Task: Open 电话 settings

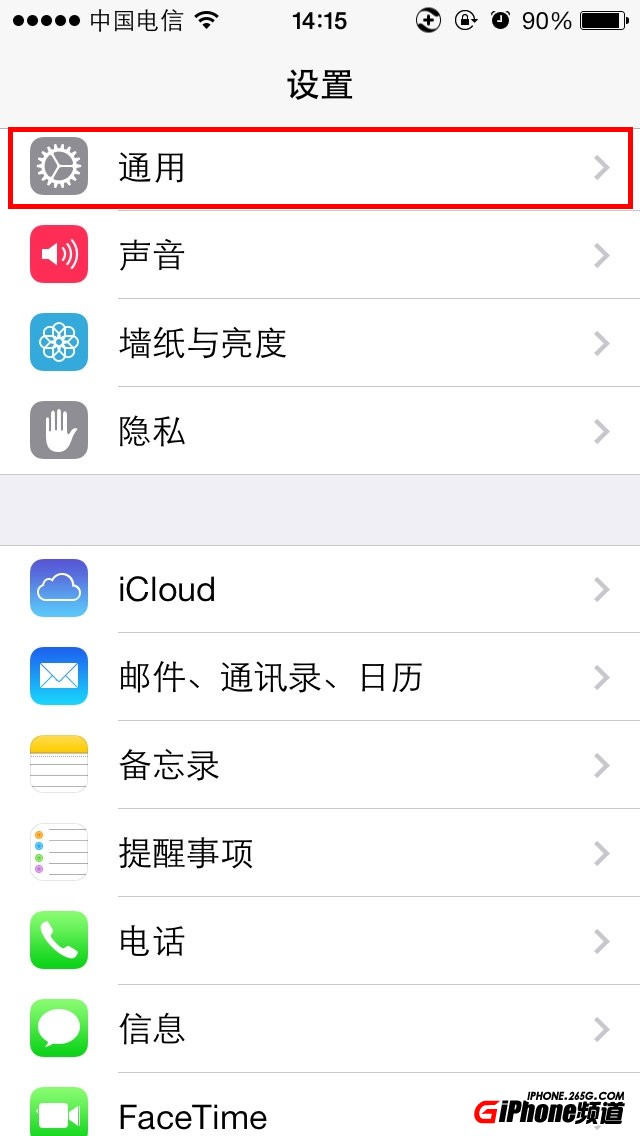Action: [x=320, y=941]
